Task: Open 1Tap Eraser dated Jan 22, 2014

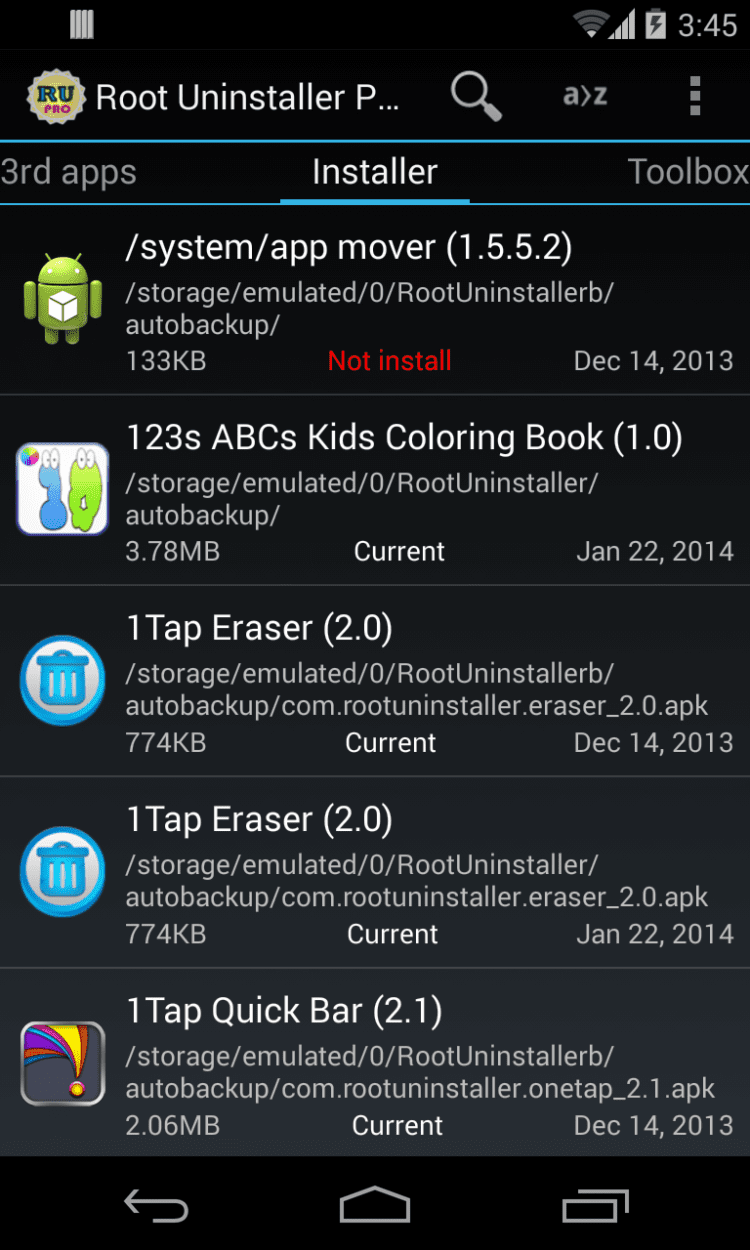Action: (x=375, y=872)
